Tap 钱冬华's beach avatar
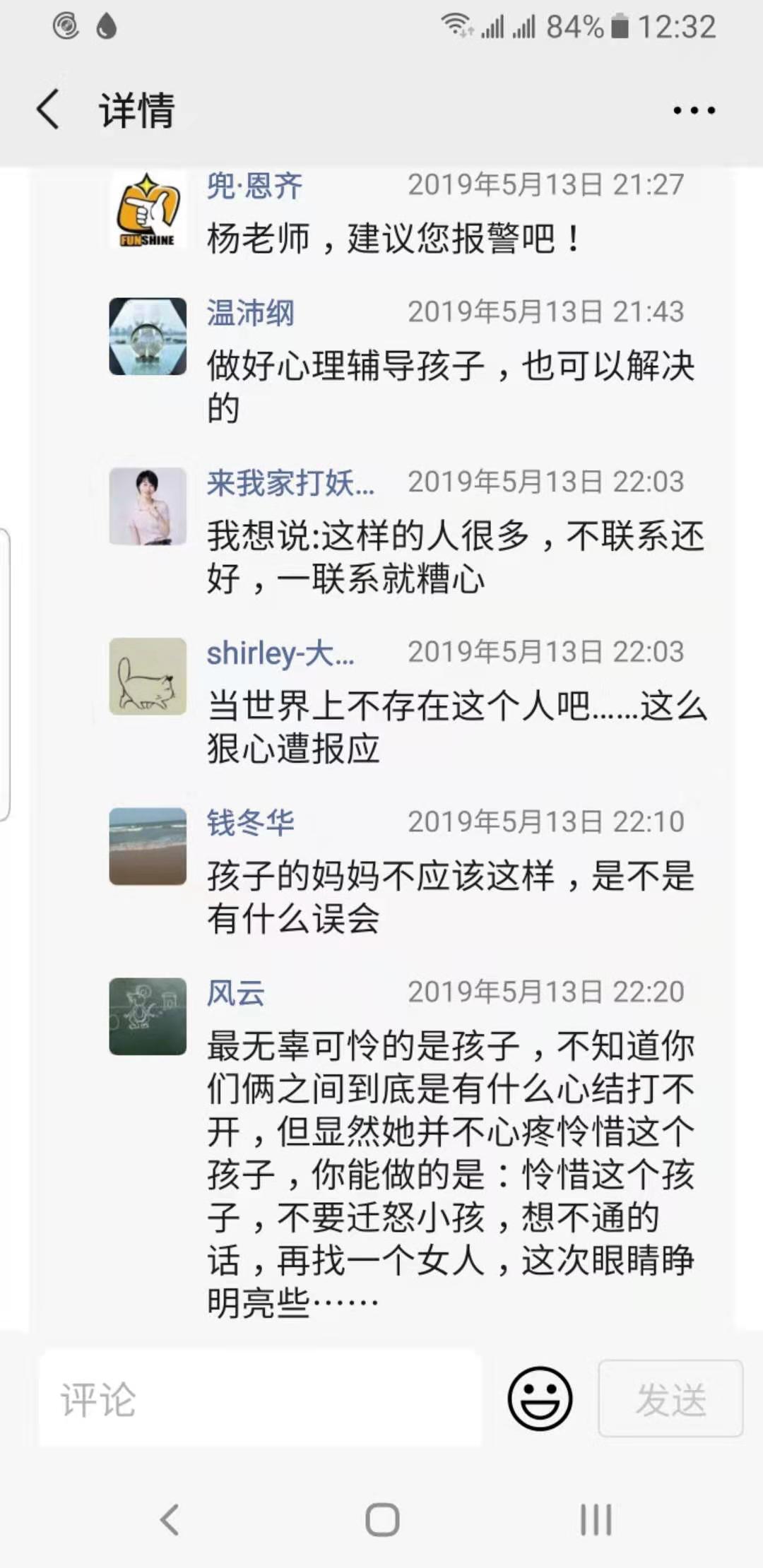 point(148,846)
